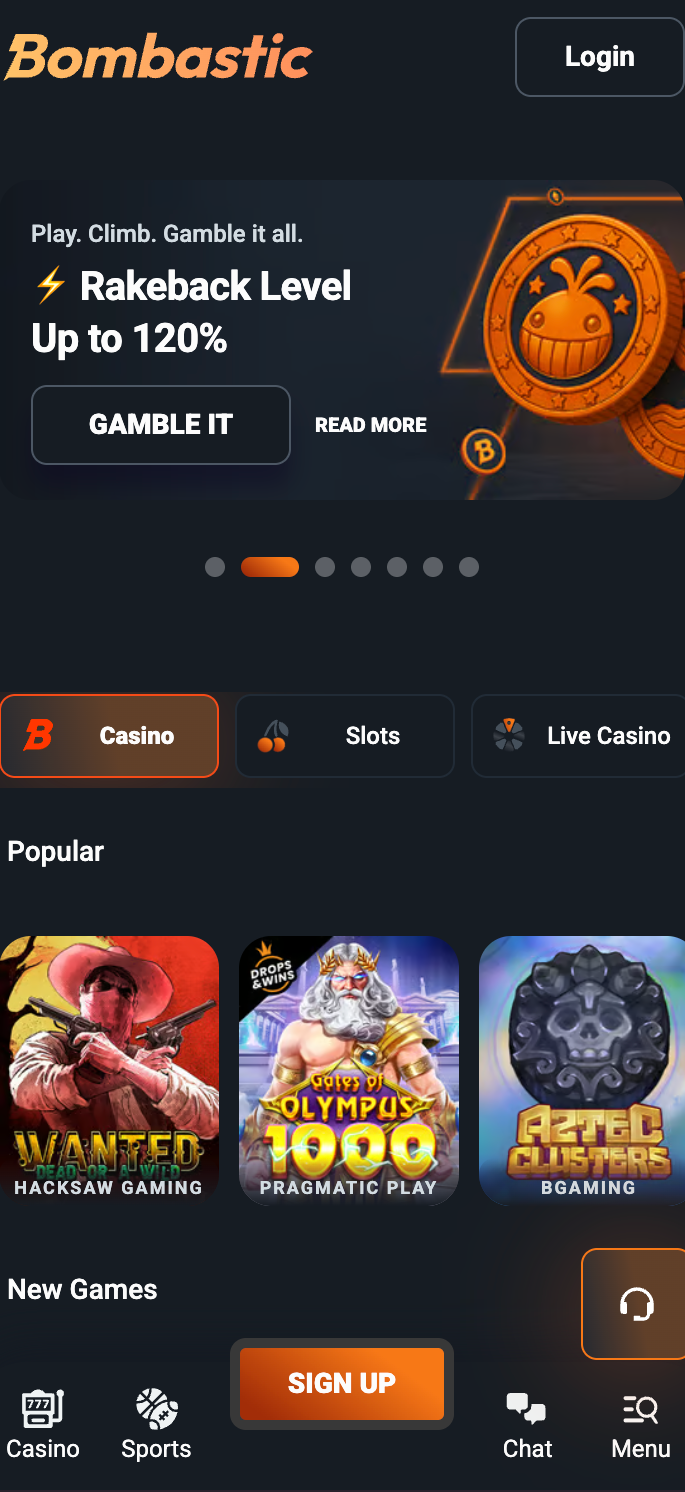Switch to the Slots category
The width and height of the screenshot is (685, 1492).
(345, 736)
